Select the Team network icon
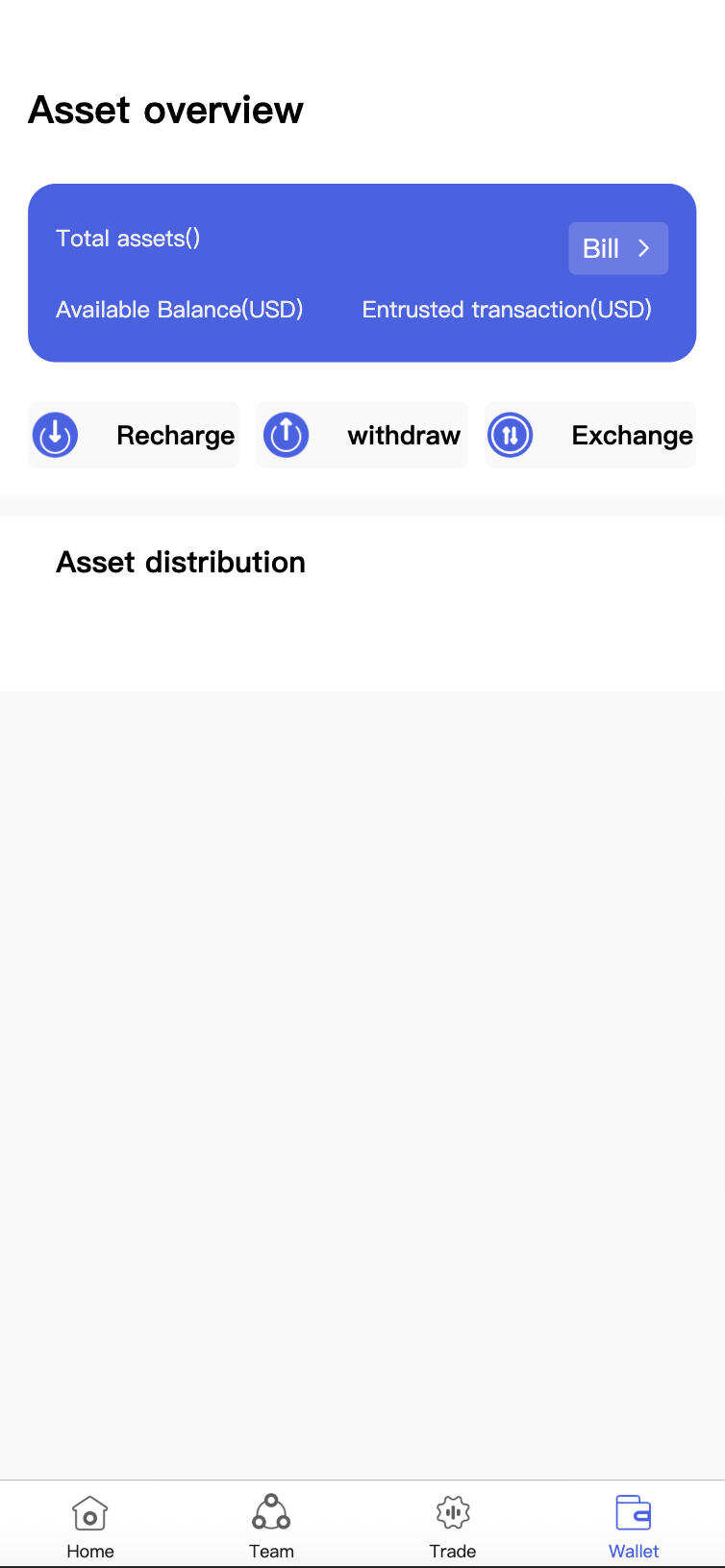 pos(271,1513)
